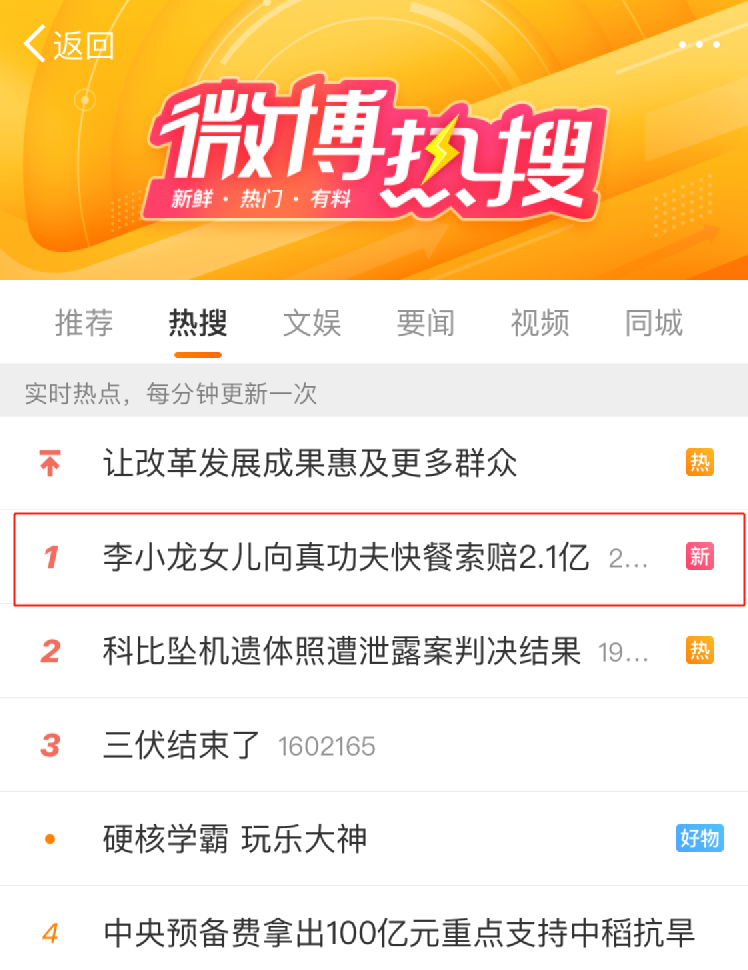Open pinned topic 让改革发展成果惠及更多群众

click(310, 463)
